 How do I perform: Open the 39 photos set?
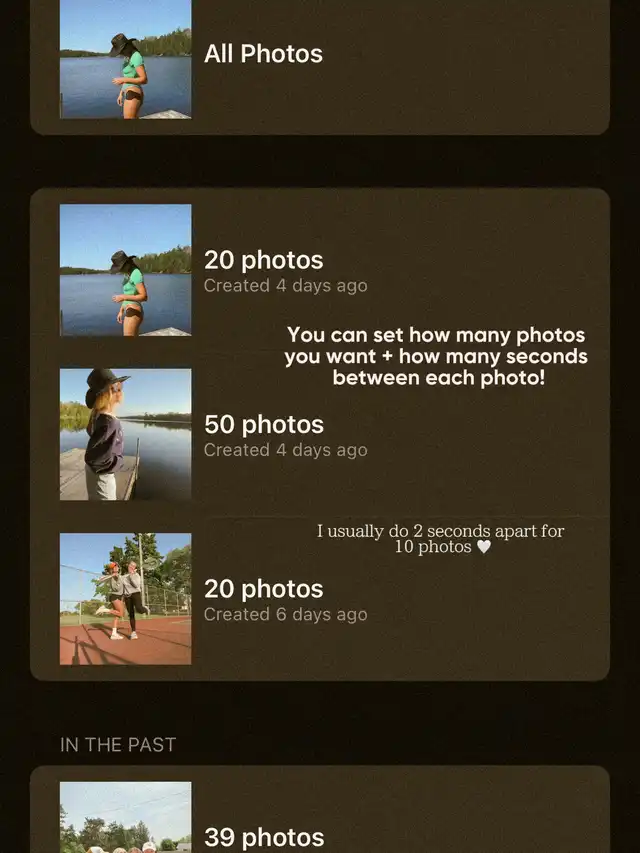pos(320,811)
